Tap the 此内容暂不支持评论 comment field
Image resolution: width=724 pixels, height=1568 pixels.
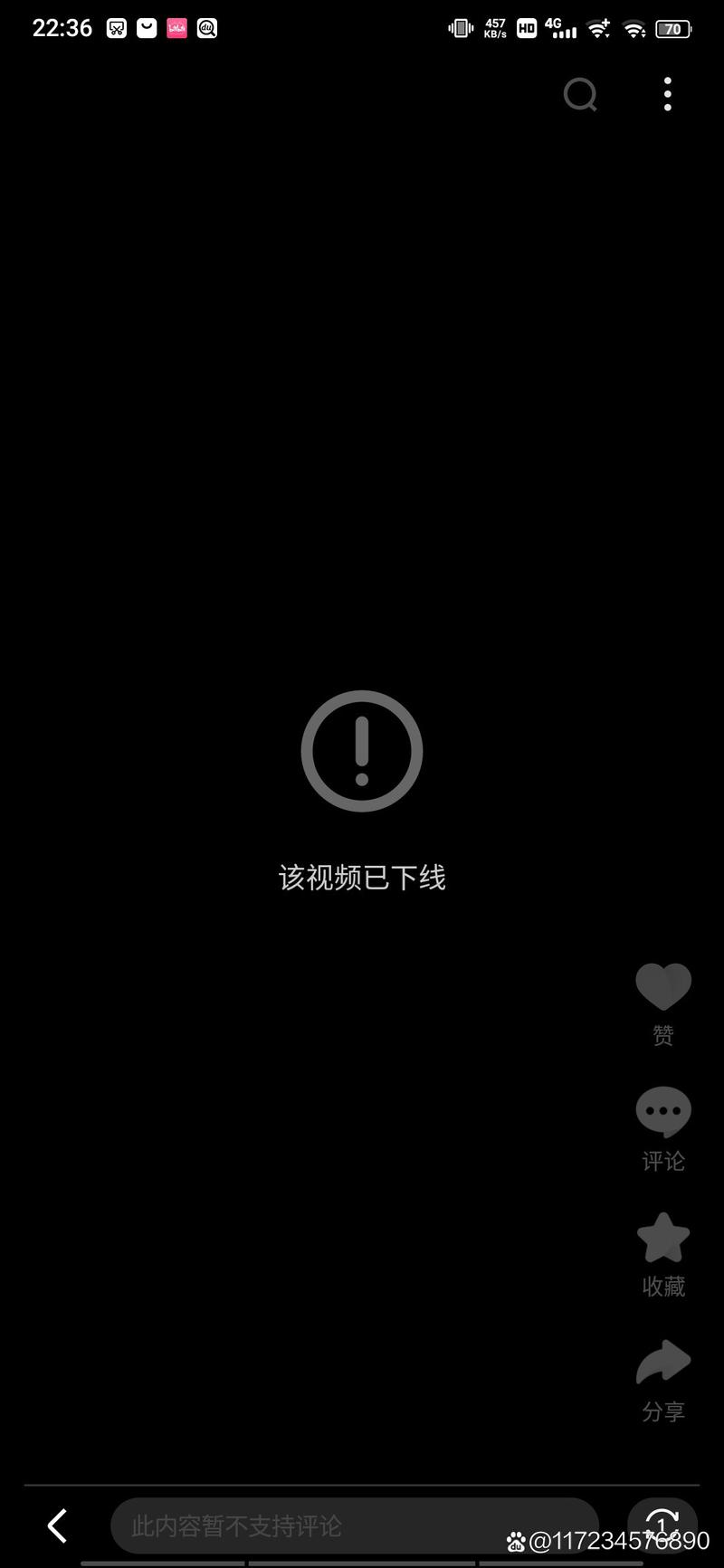[x=353, y=1525]
